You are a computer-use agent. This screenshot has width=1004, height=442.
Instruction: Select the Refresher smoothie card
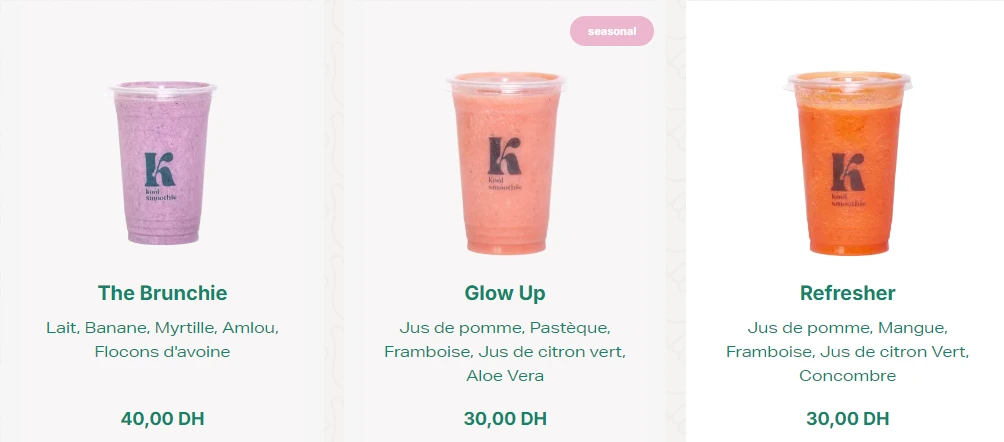847,293
